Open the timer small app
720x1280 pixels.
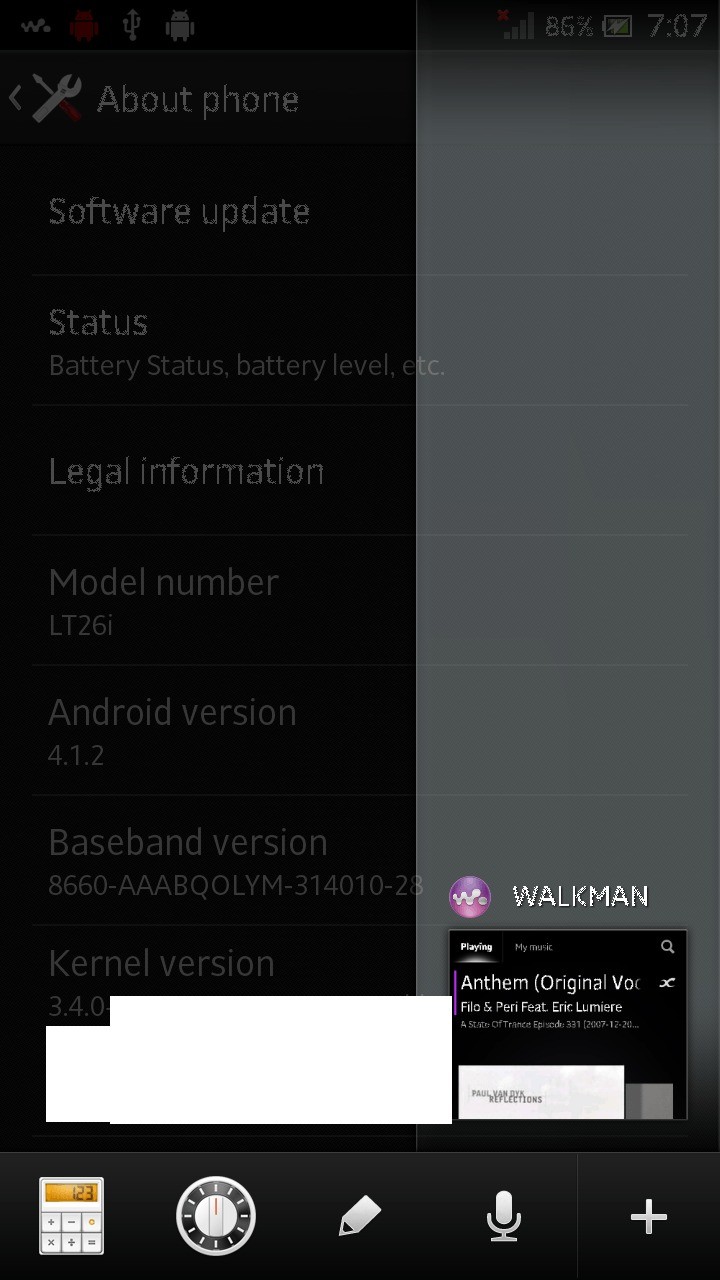coord(215,1216)
